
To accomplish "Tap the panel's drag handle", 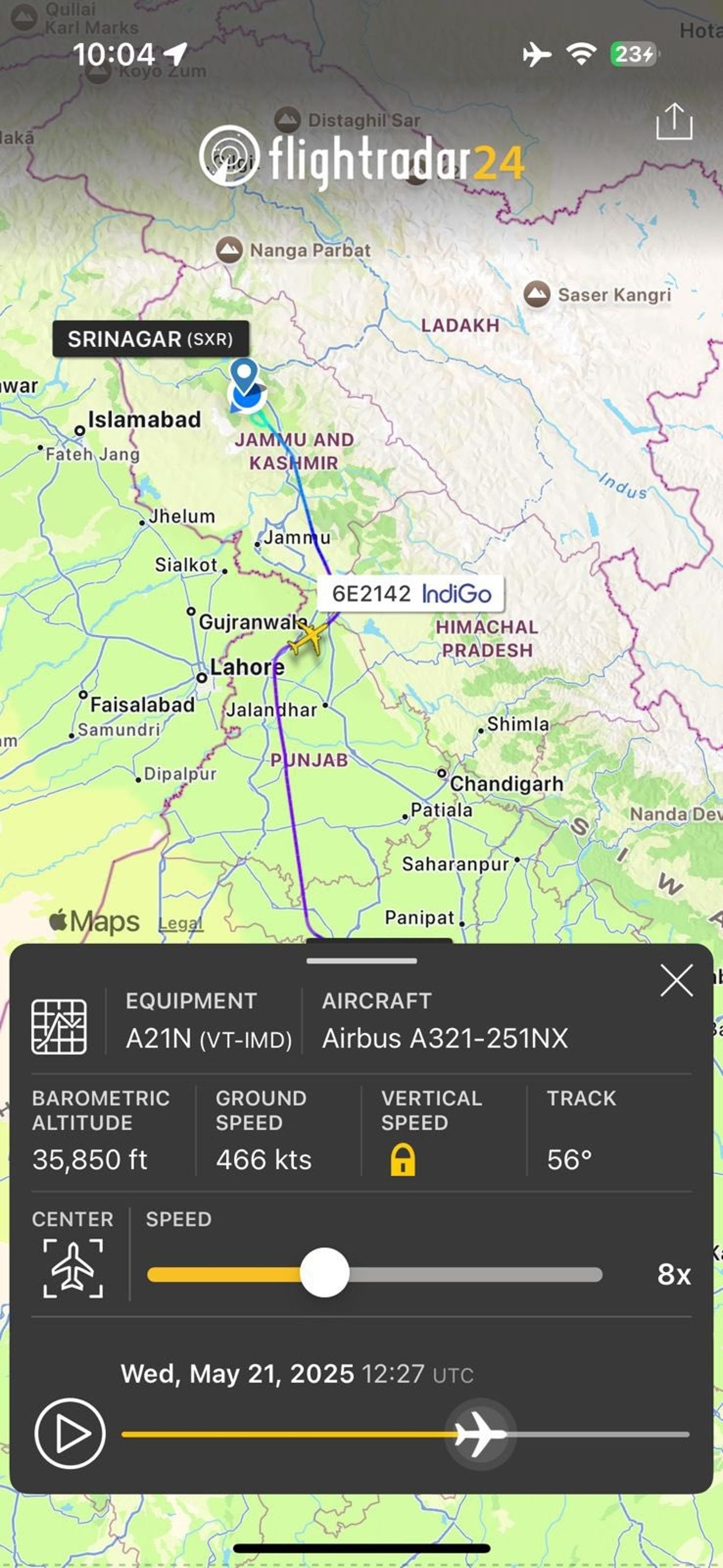I will click(361, 961).
